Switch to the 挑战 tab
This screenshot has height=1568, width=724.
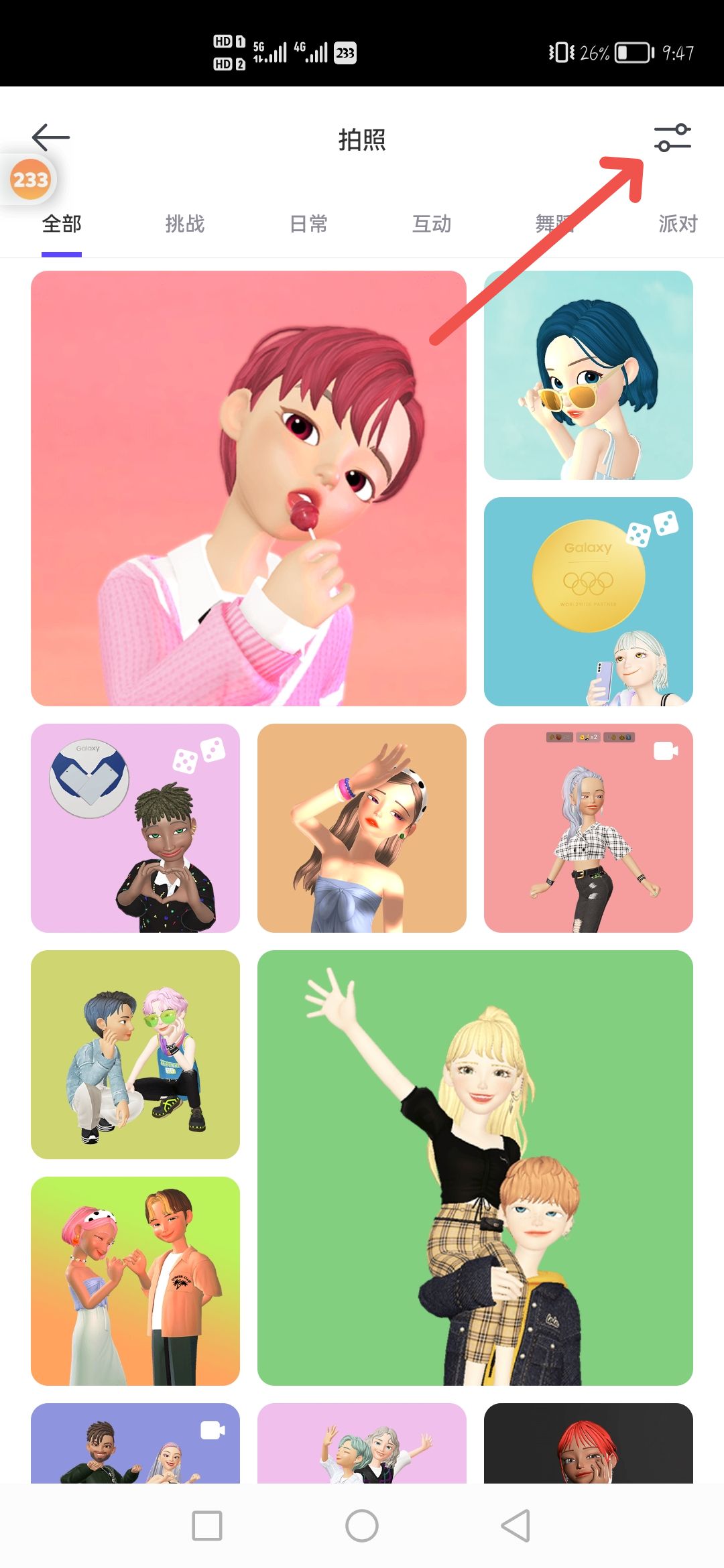click(x=185, y=224)
